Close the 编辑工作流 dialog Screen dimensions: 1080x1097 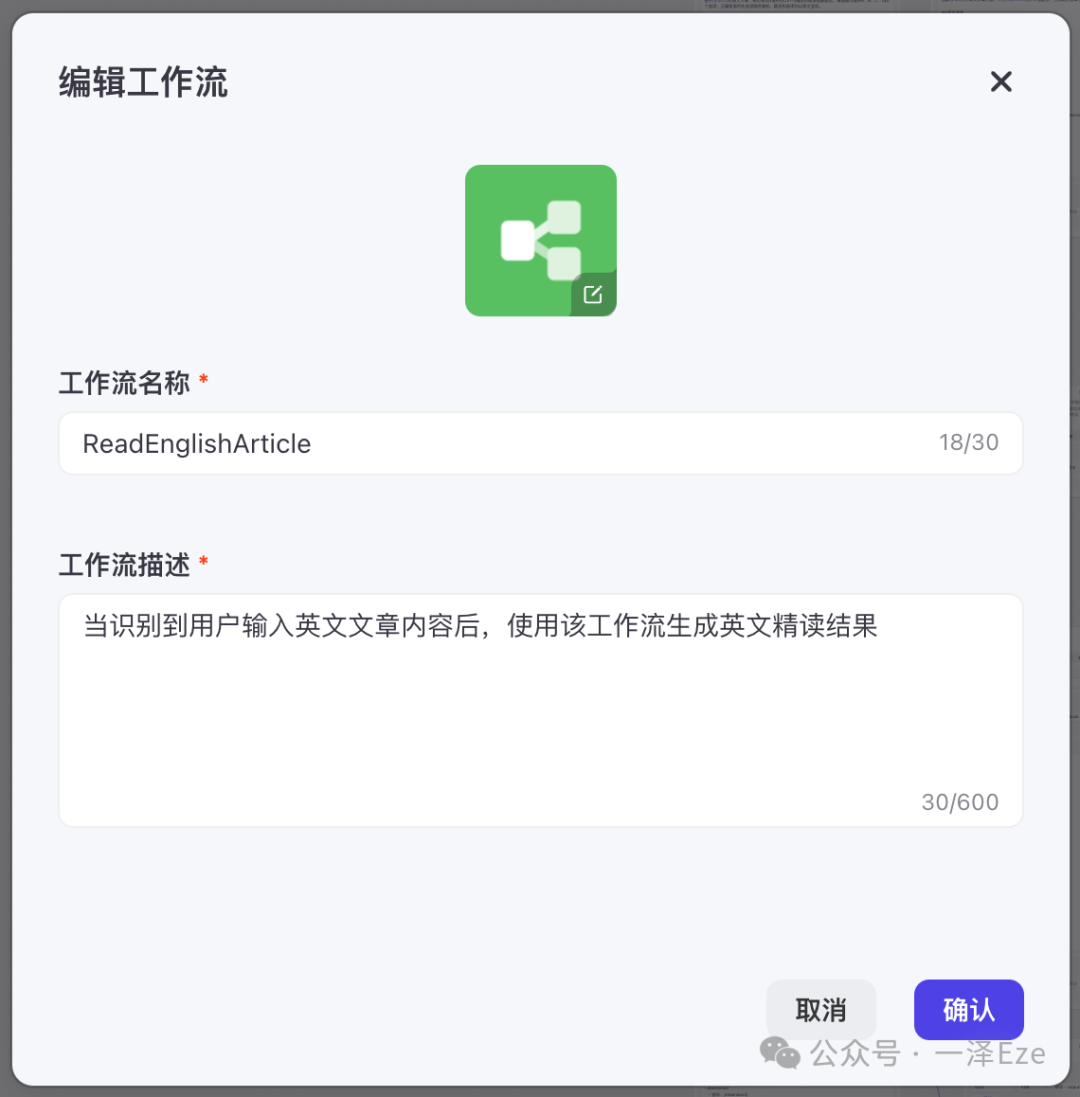pos(1001,82)
